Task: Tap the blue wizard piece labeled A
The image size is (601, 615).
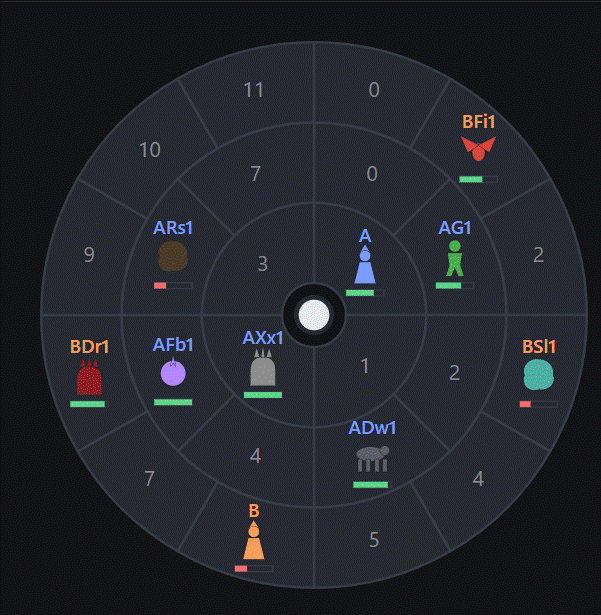Action: pos(365,264)
